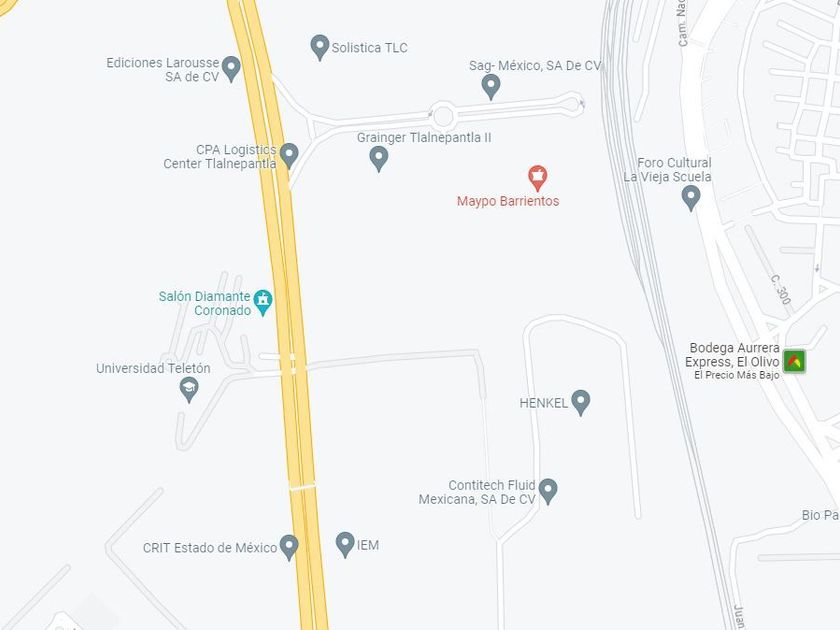The image size is (840, 630).
Task: Tap the Grainger Tlalnepantla II pin
Action: [x=379, y=159]
